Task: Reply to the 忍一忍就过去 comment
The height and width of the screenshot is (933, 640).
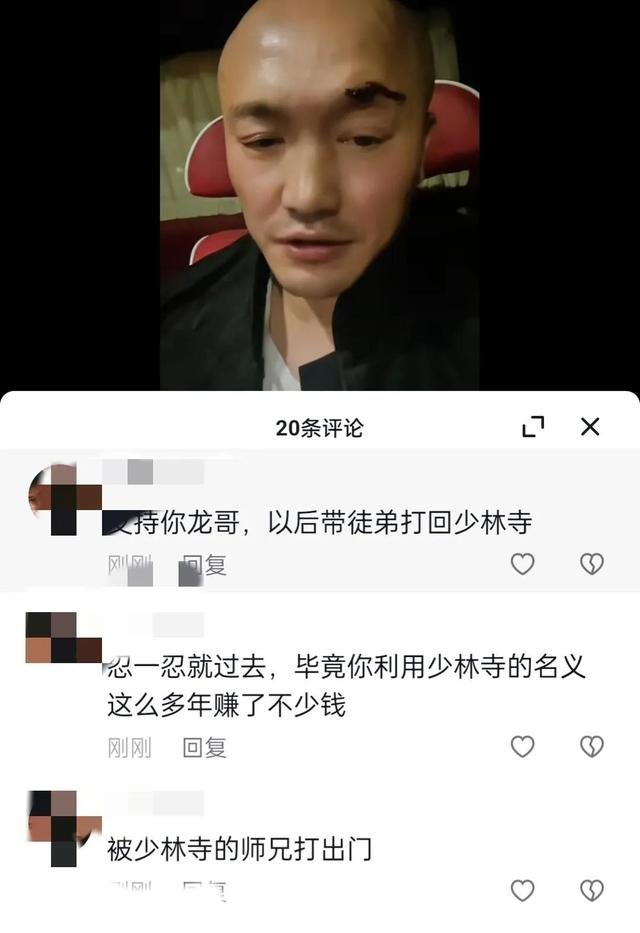Action: [x=205, y=747]
